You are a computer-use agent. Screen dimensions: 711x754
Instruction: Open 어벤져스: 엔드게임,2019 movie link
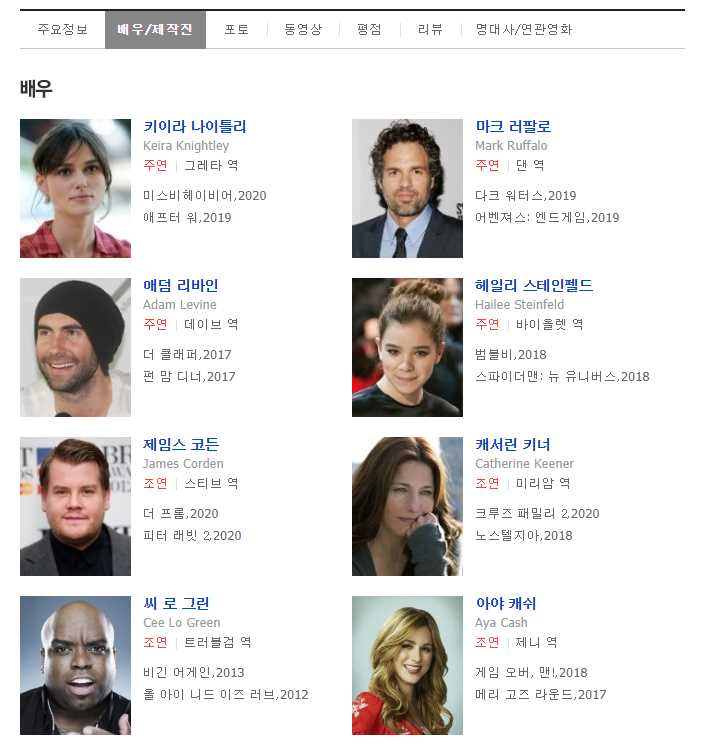tap(547, 217)
